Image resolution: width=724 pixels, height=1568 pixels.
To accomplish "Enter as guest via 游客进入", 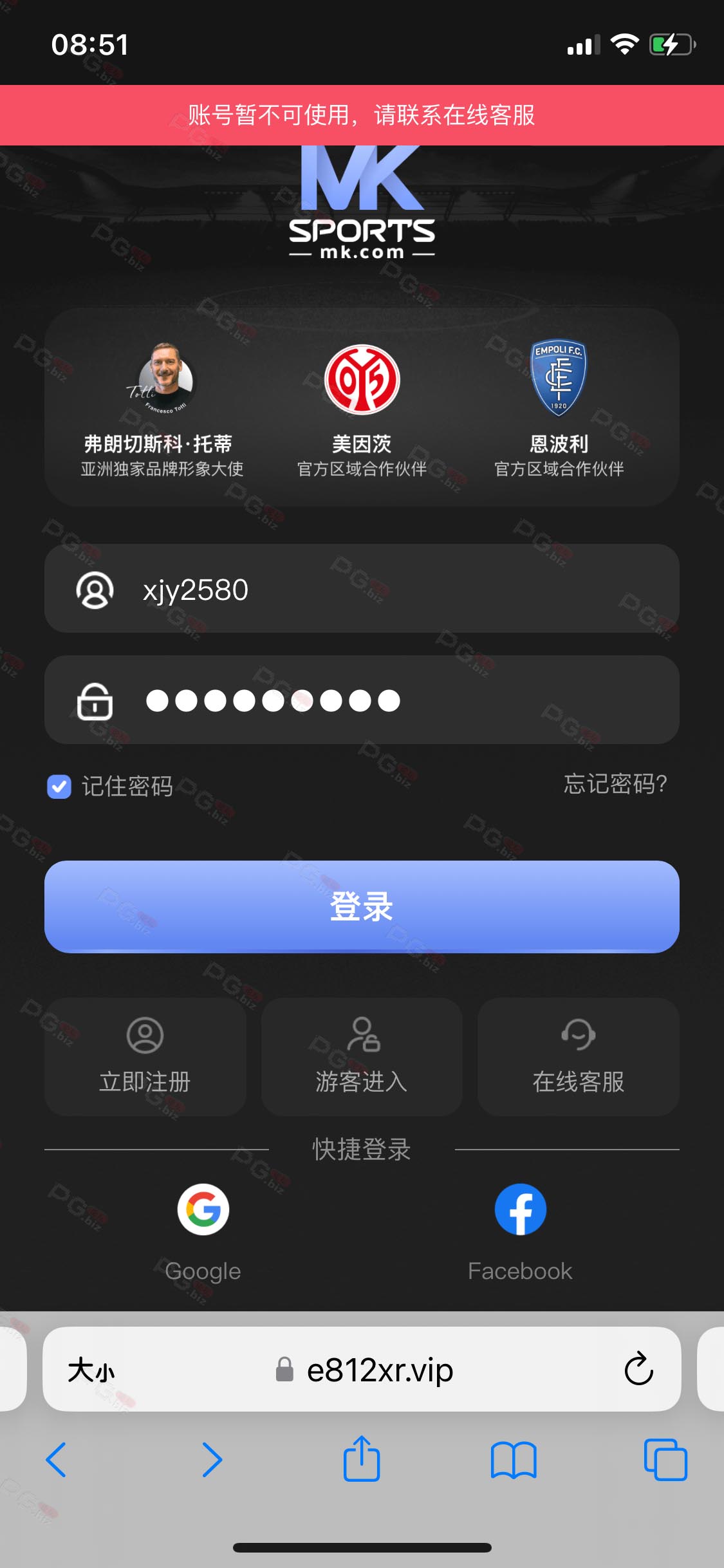I will 362,1057.
